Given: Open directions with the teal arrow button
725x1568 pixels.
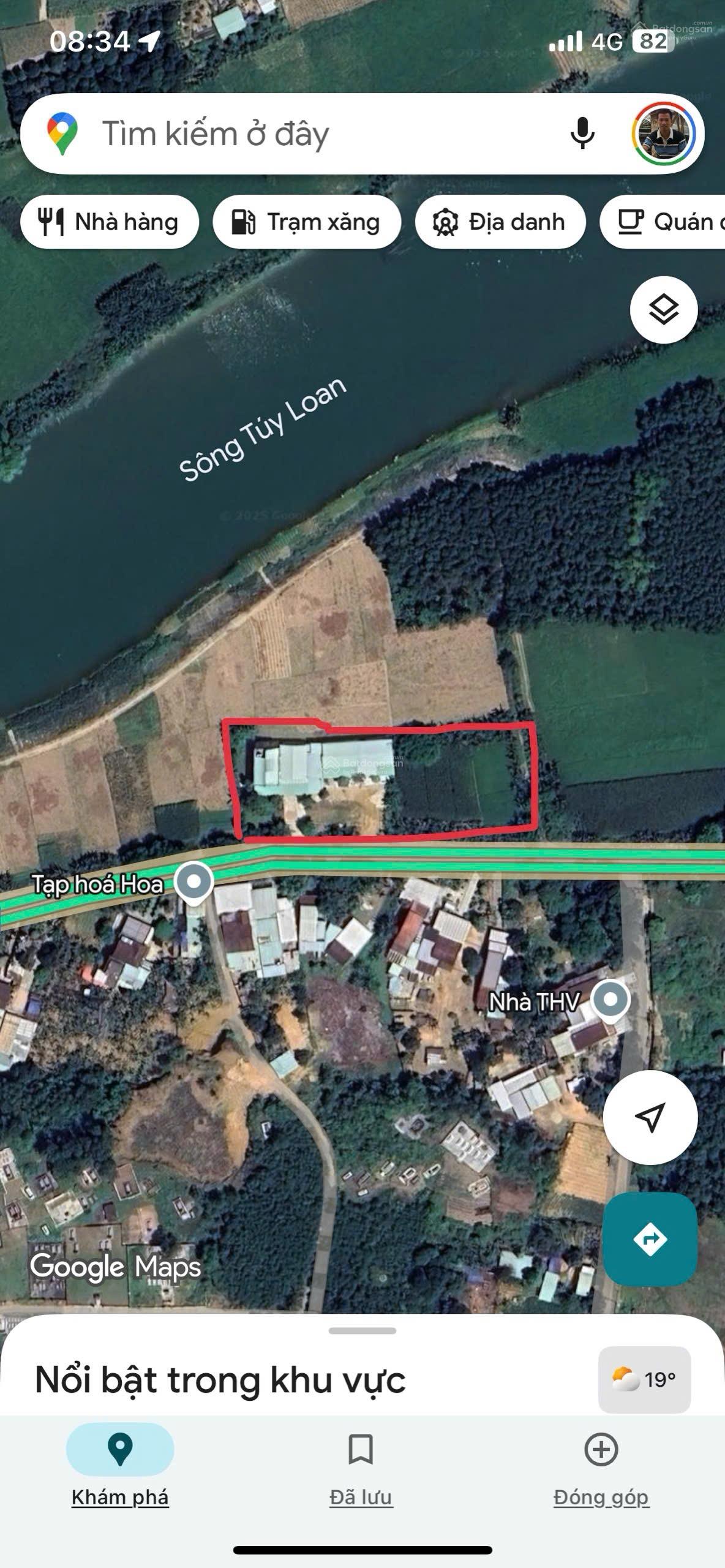Looking at the screenshot, I should point(650,1239).
